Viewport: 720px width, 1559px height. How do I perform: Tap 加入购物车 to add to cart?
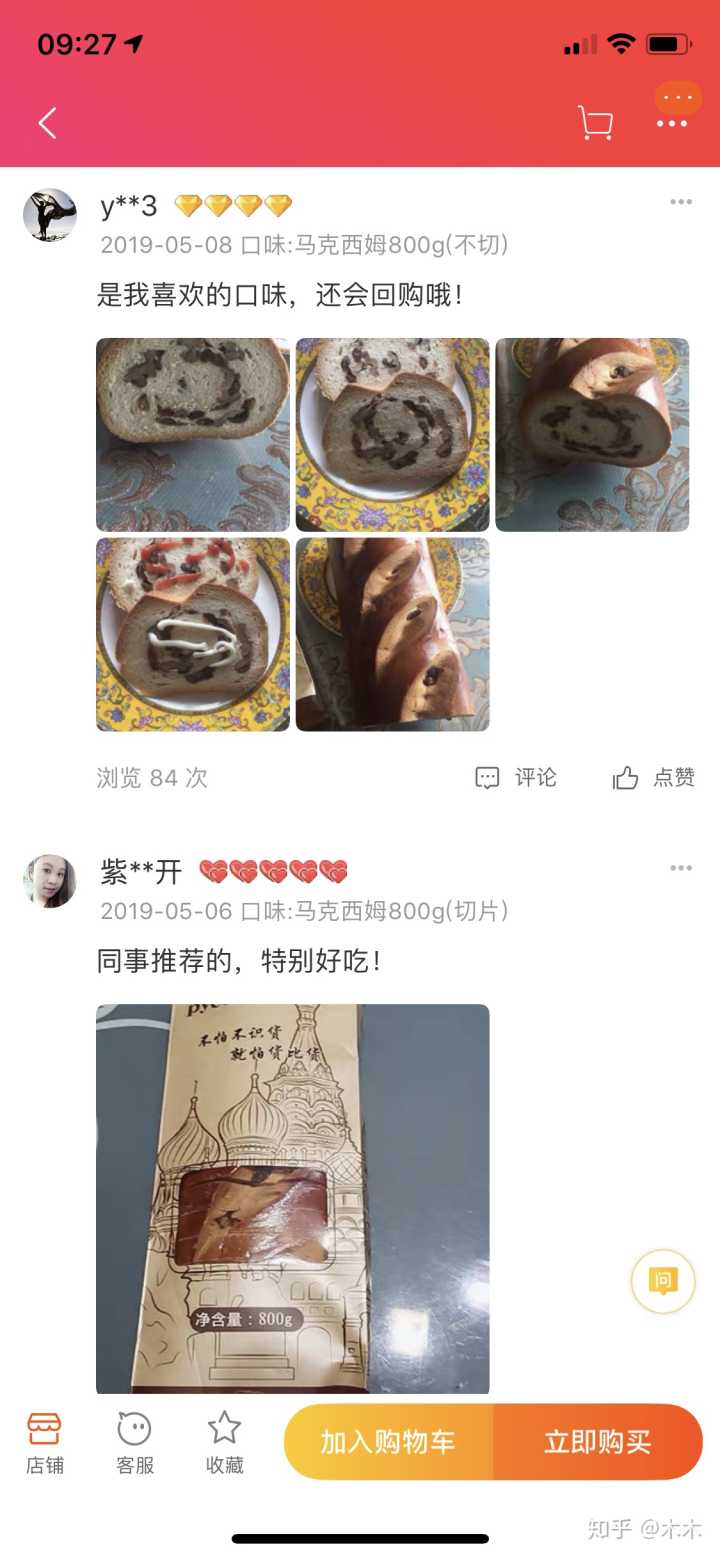[388, 1442]
